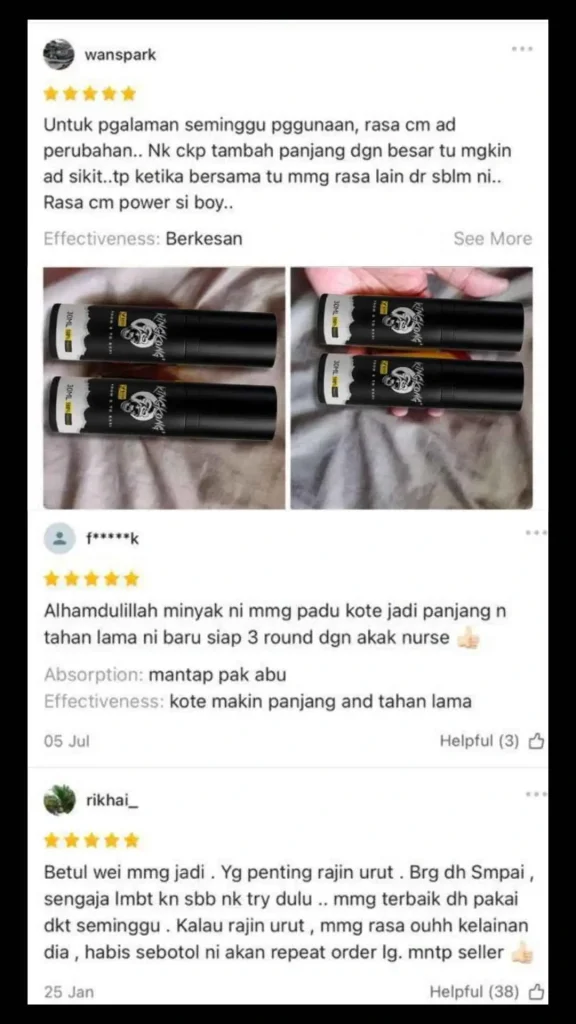The height and width of the screenshot is (1024, 576).
Task: Open overflow menu on rikhai_'s review
Action: (536, 794)
